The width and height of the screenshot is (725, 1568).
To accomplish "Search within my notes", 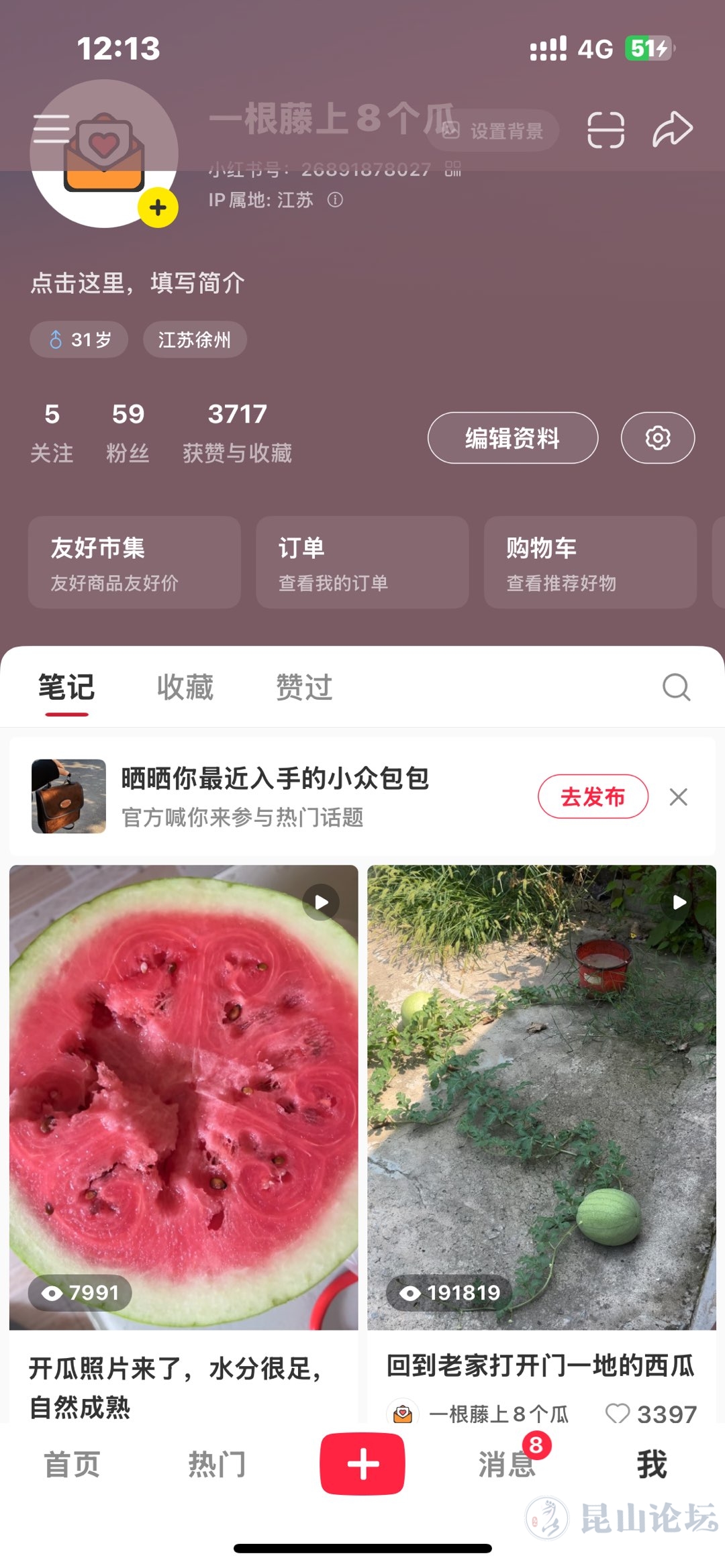I will pyautogui.click(x=676, y=688).
